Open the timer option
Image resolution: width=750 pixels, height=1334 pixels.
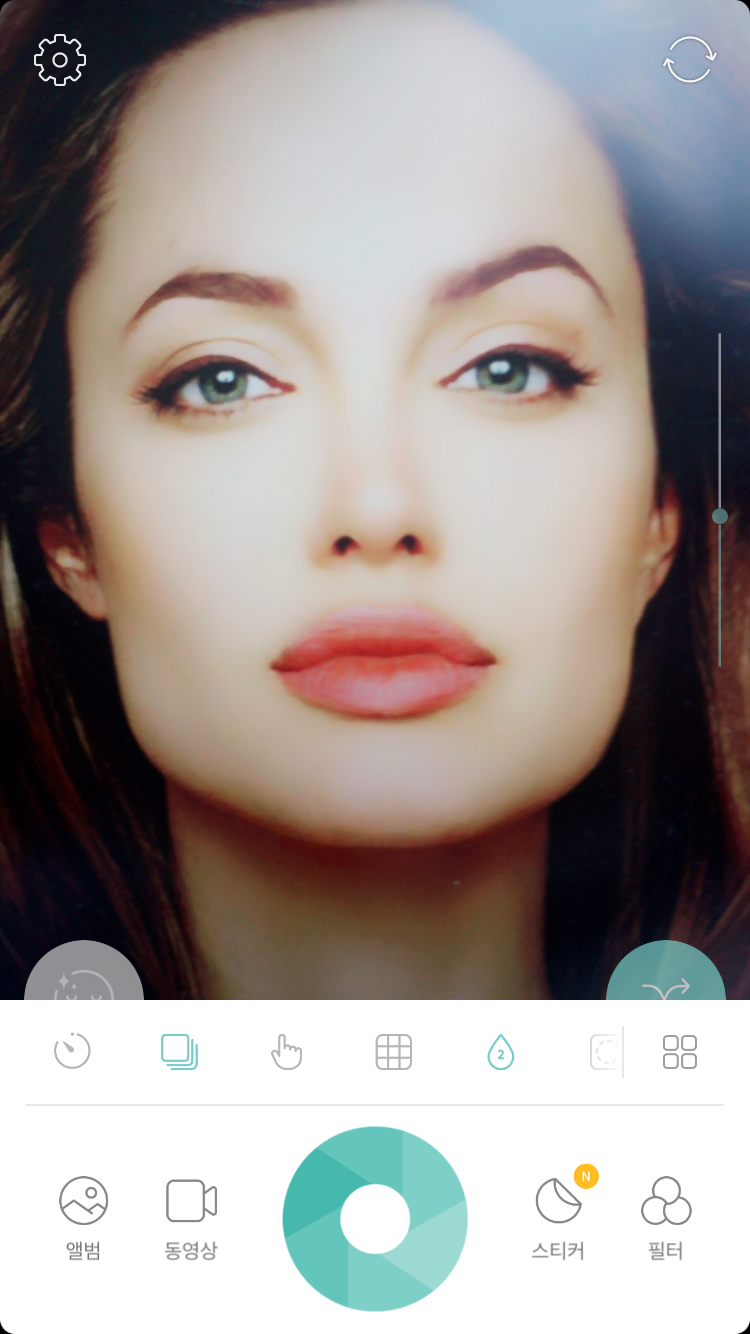point(72,1052)
